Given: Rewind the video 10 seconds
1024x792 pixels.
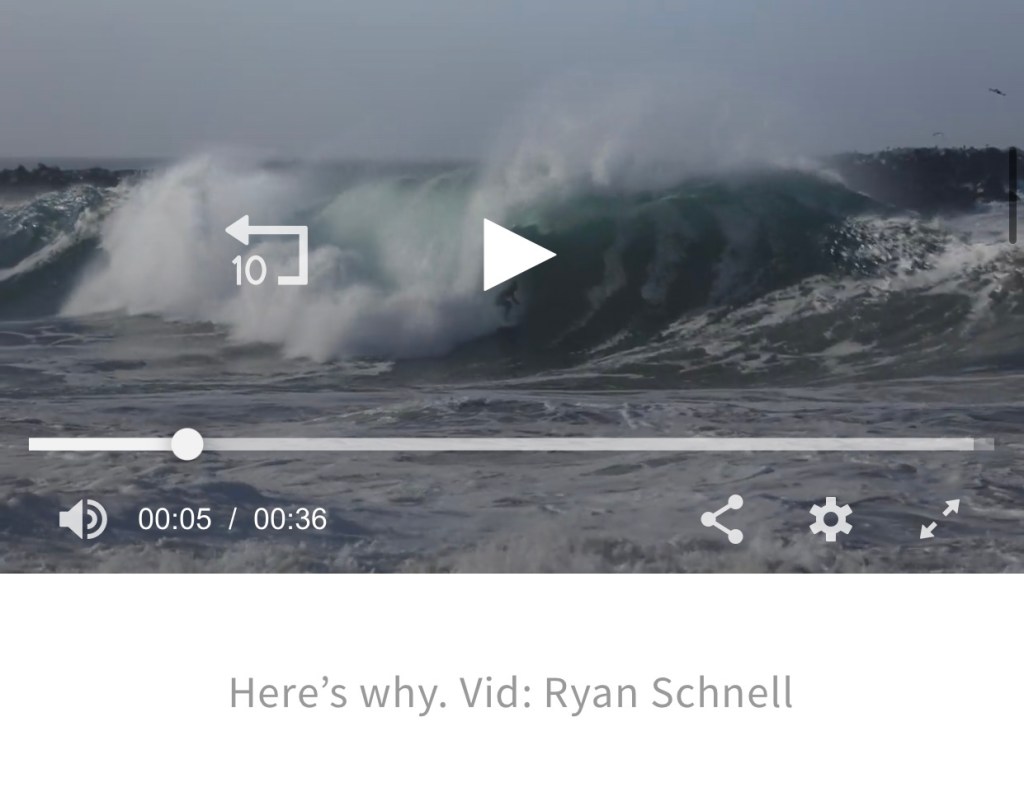Looking at the screenshot, I should tap(266, 252).
